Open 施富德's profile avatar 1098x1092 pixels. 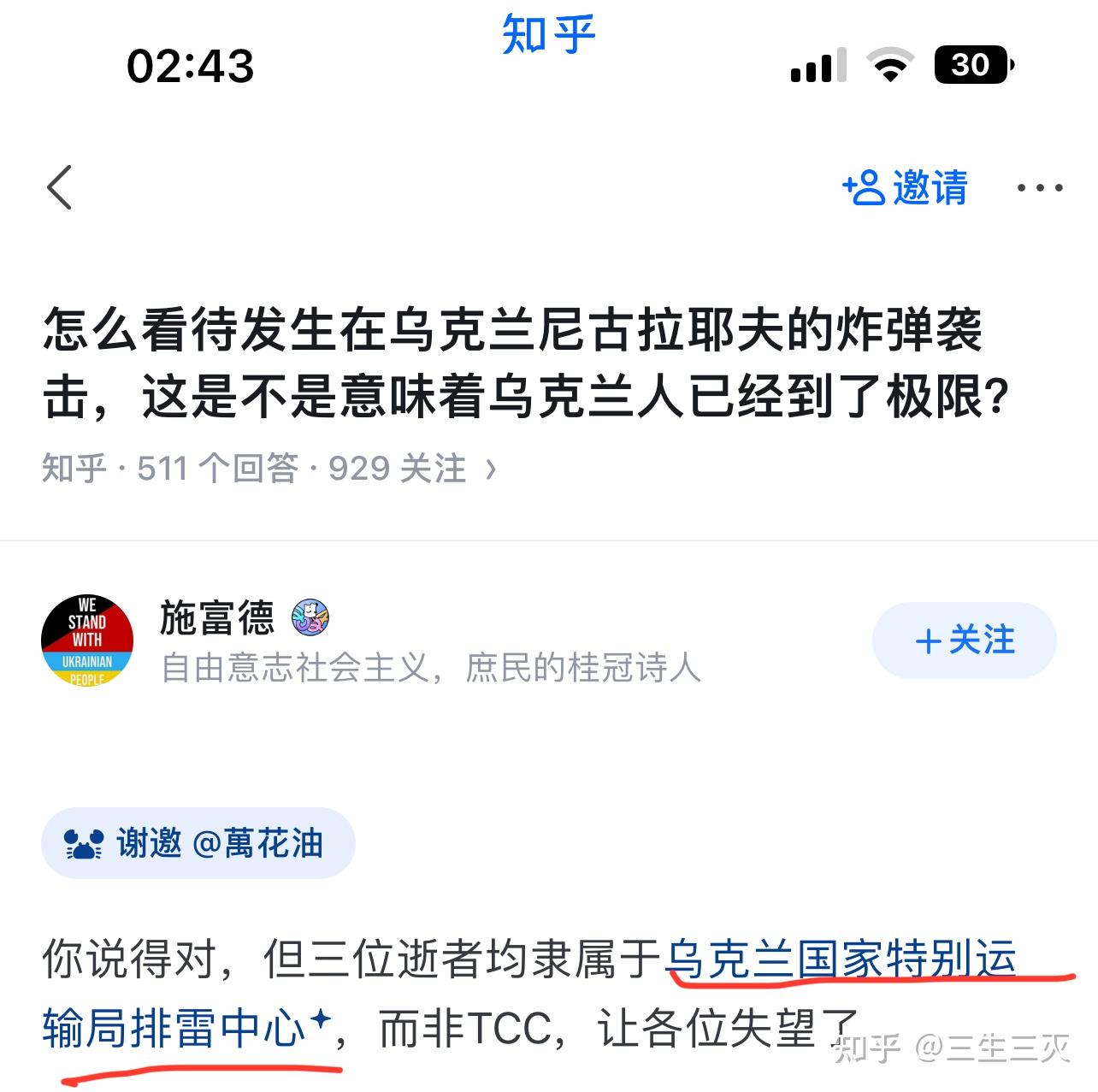87,640
